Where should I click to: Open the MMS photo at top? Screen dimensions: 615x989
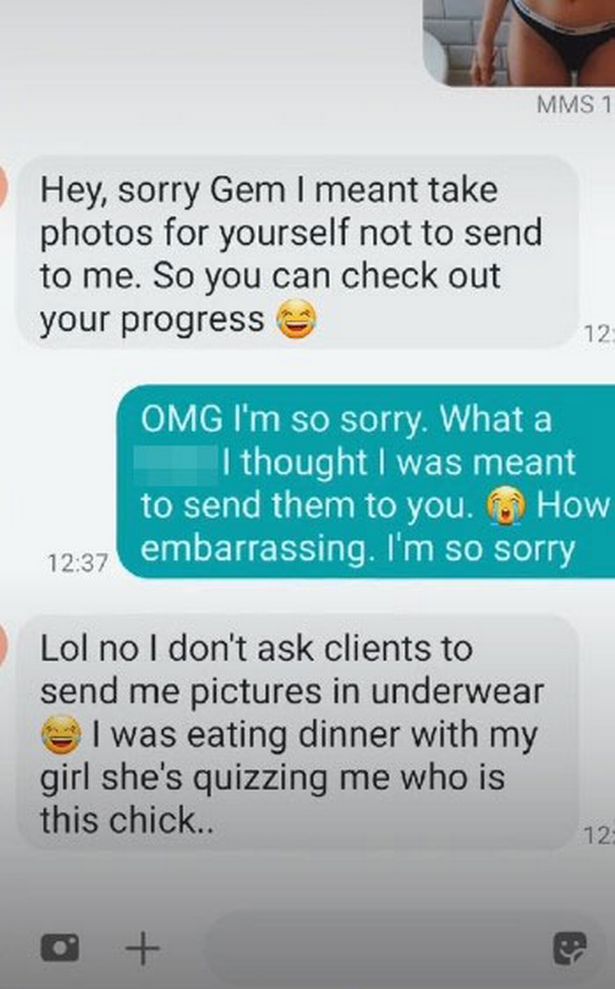[518, 42]
